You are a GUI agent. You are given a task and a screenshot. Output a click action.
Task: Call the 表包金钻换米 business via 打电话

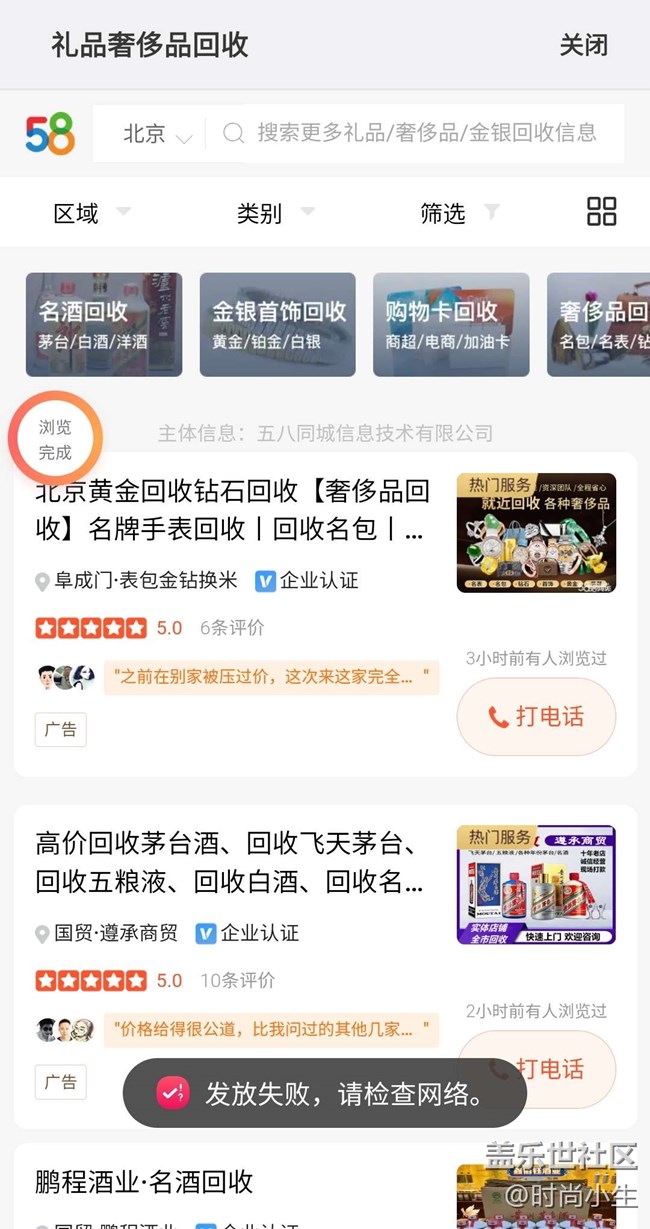coord(536,716)
